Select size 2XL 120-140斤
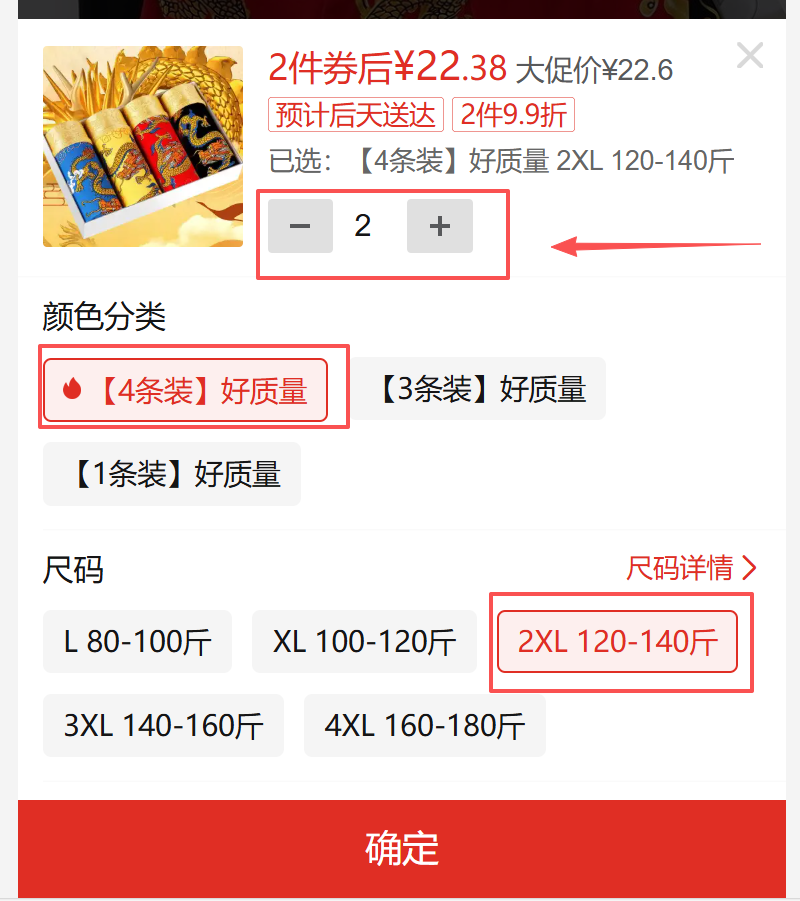This screenshot has height=901, width=800. [x=617, y=642]
